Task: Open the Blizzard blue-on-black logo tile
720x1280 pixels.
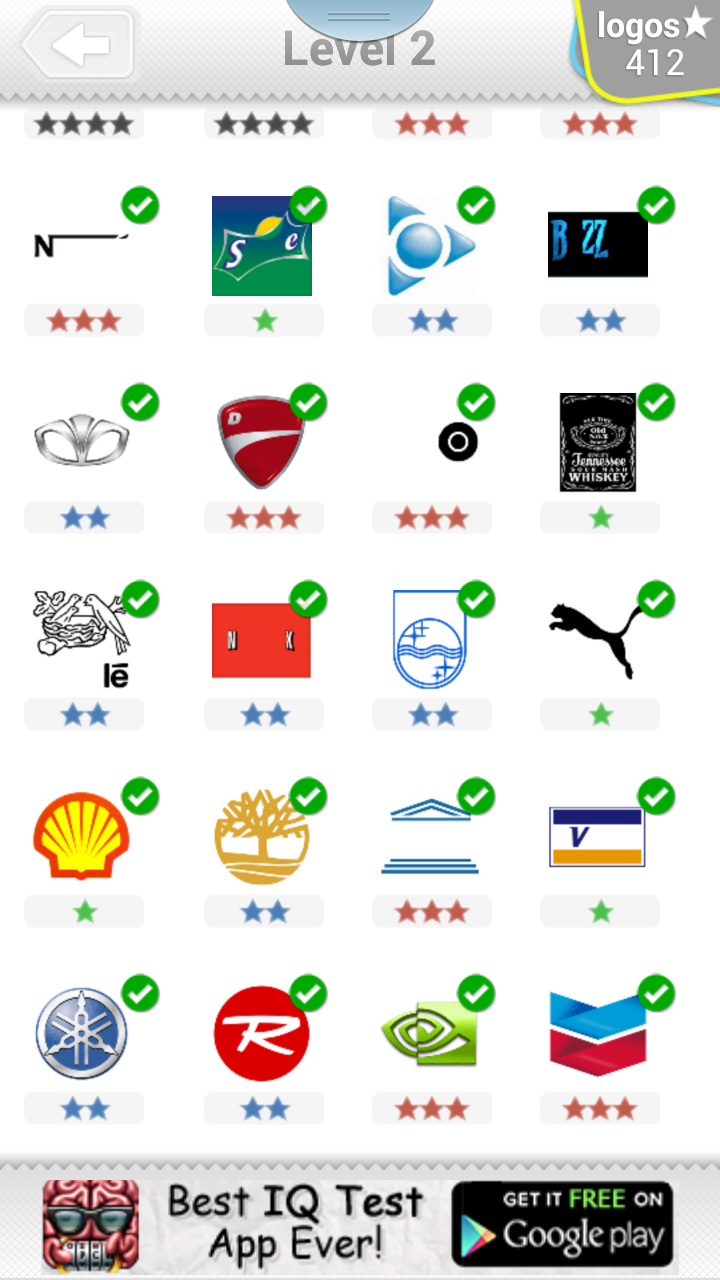Action: (598, 246)
